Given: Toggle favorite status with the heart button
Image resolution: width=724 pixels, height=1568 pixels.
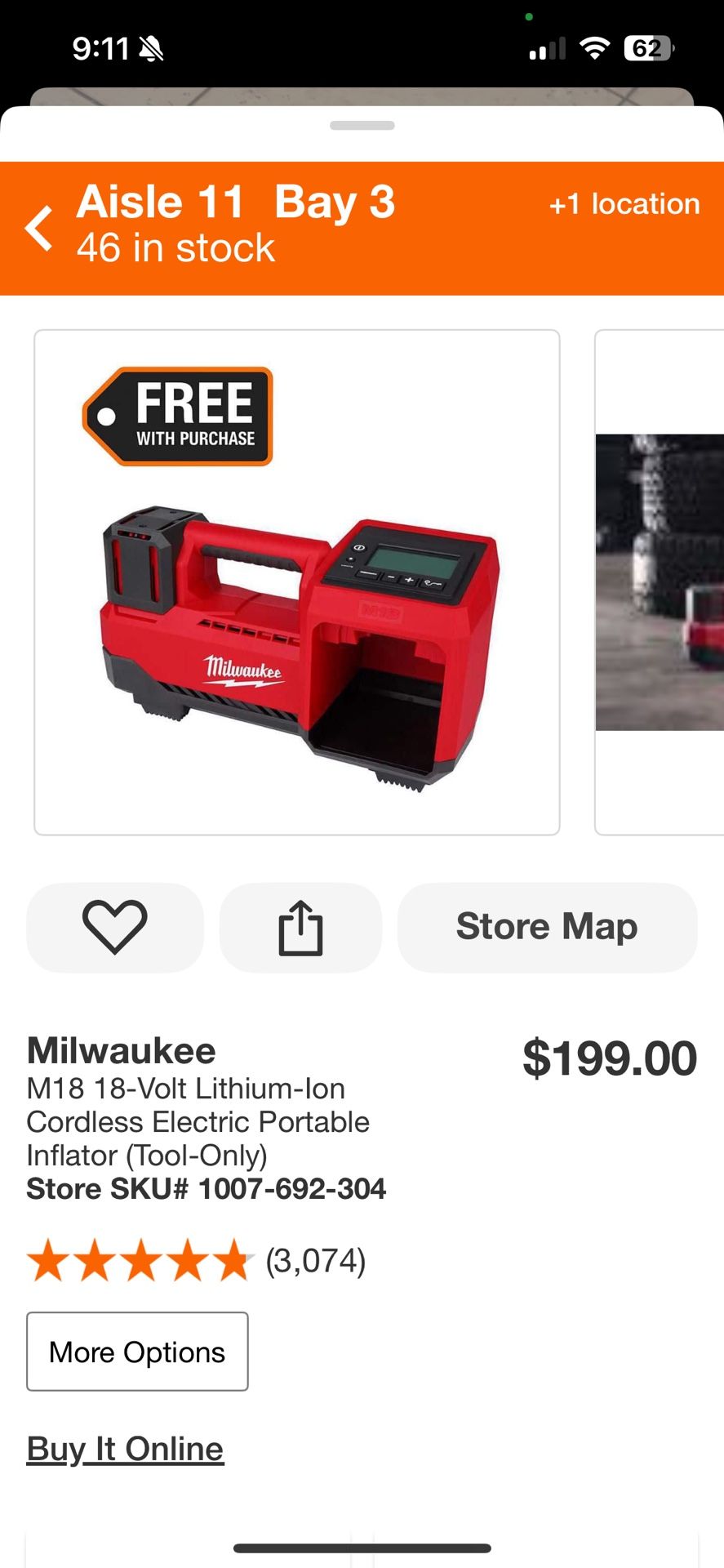Looking at the screenshot, I should [x=113, y=927].
